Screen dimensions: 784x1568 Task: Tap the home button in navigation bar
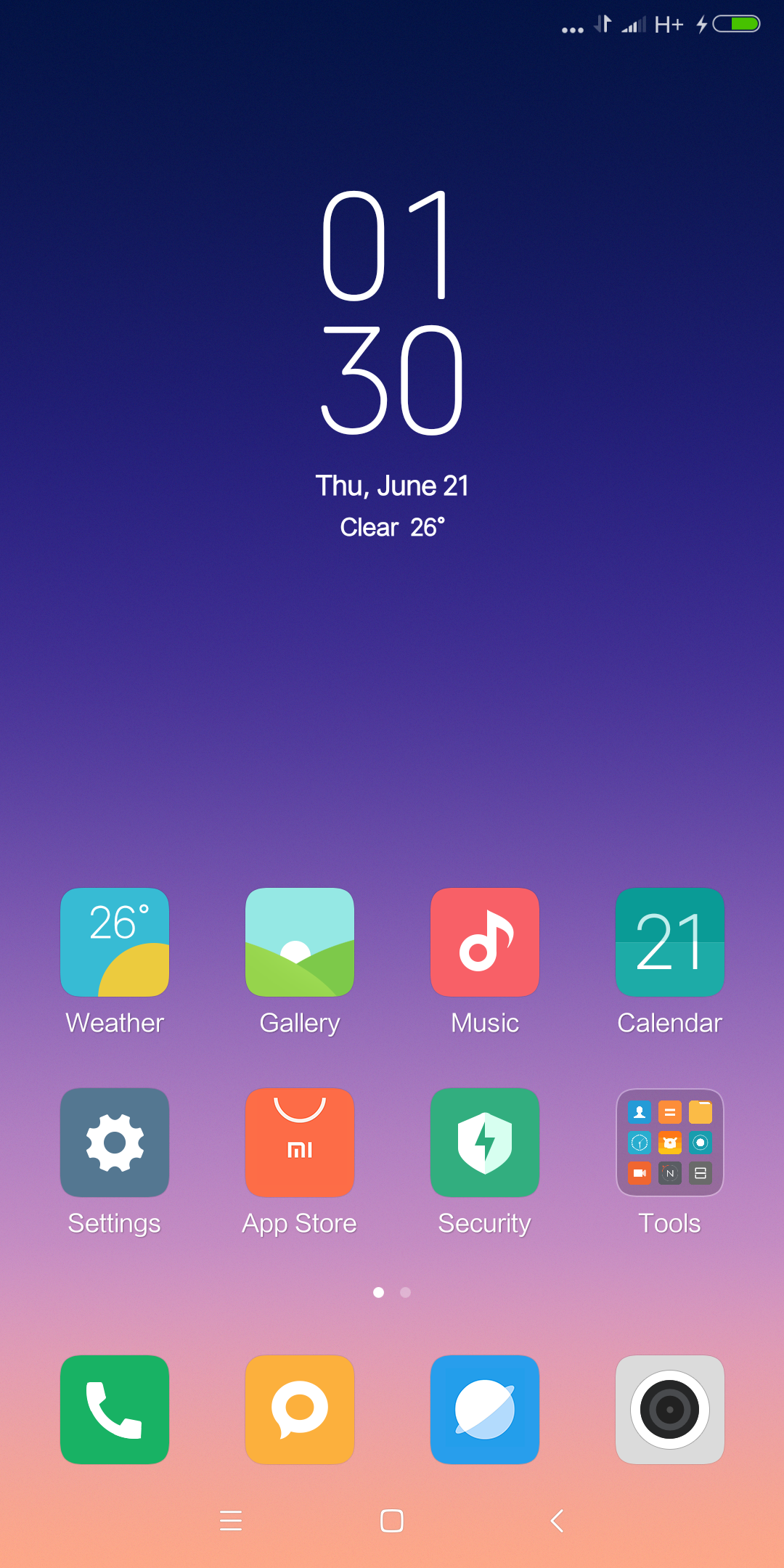click(x=392, y=1520)
